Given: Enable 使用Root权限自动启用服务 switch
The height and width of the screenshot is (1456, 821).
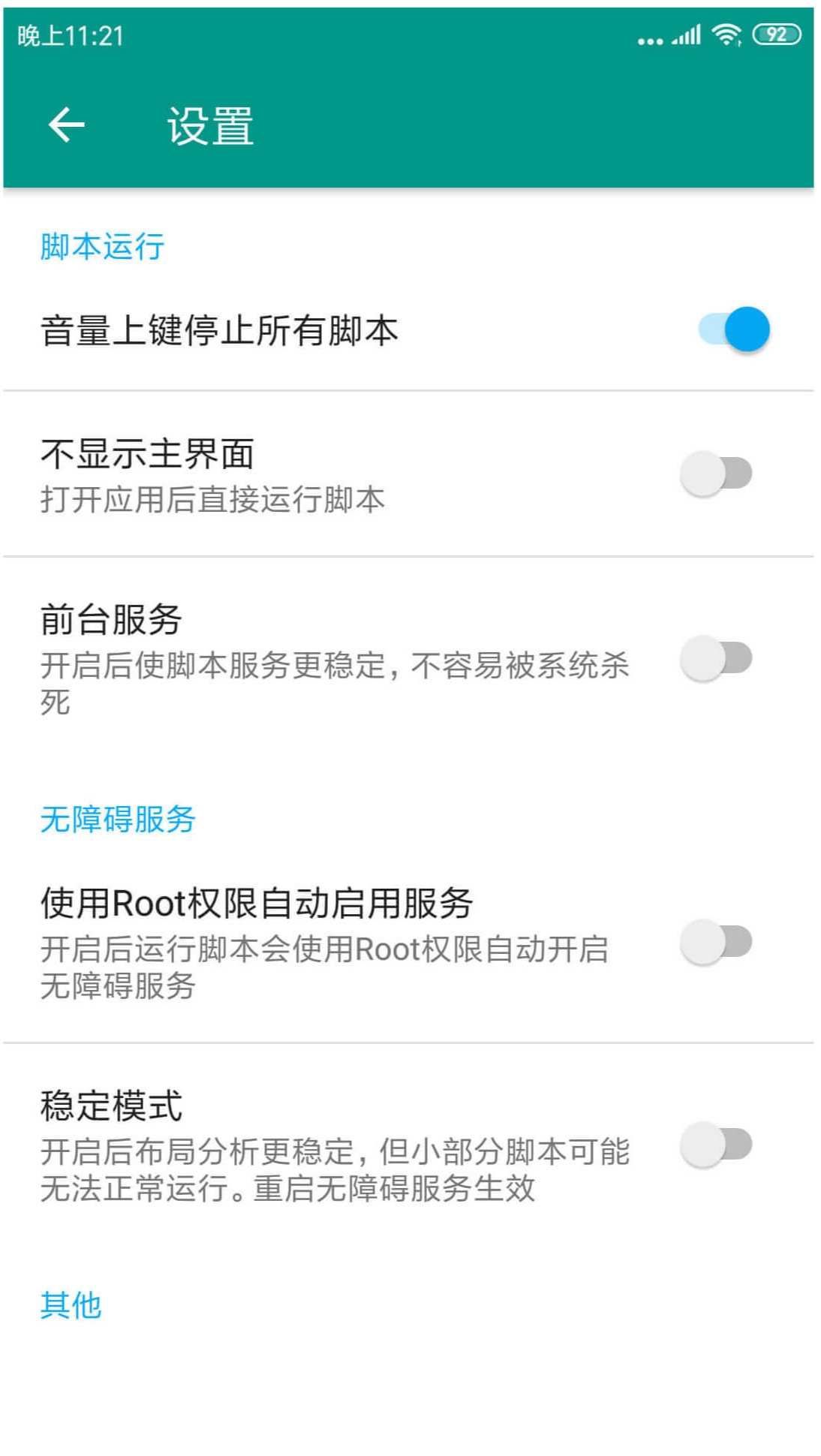Looking at the screenshot, I should 717,942.
